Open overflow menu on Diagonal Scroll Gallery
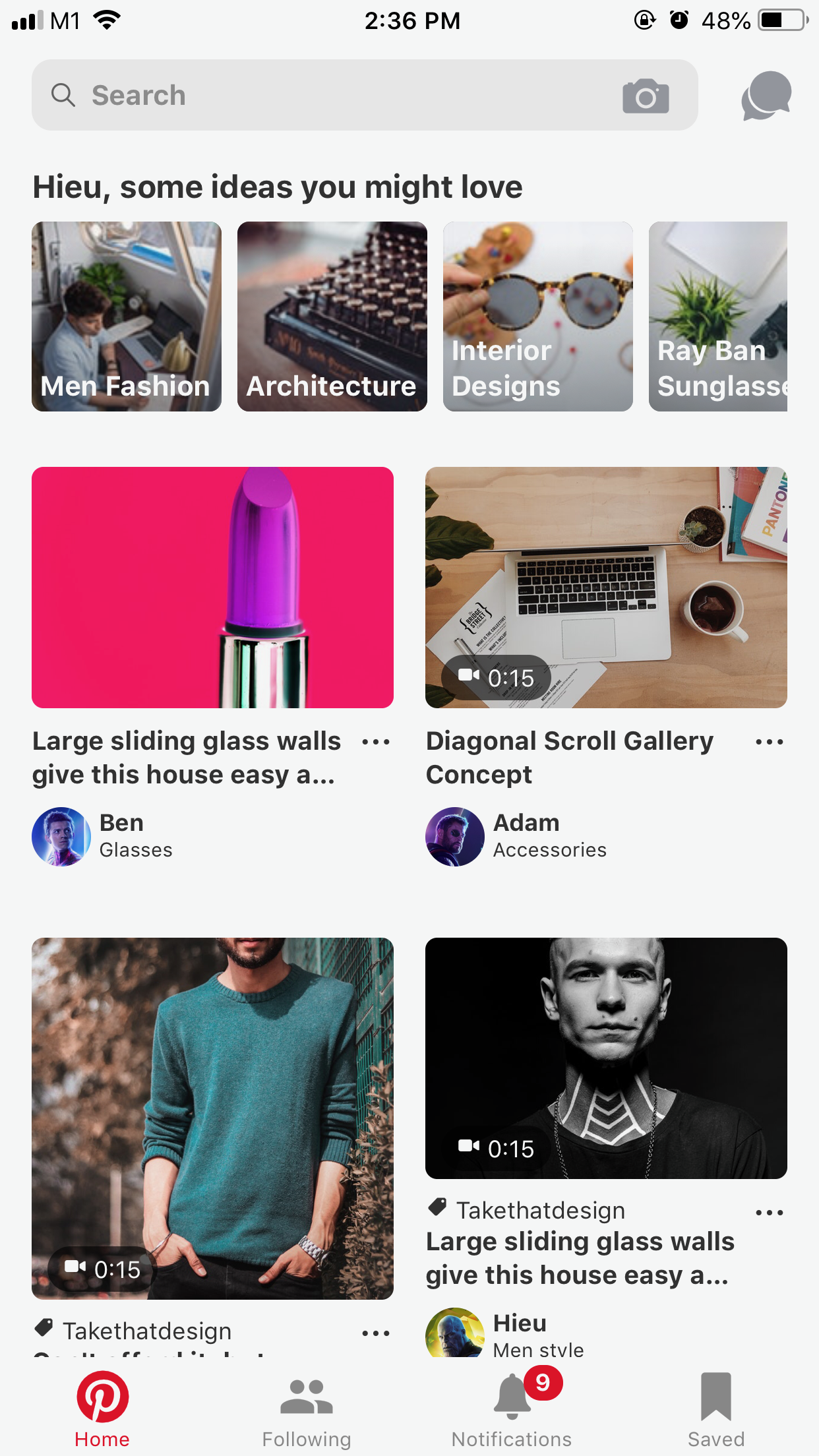The width and height of the screenshot is (819, 1456). click(769, 741)
